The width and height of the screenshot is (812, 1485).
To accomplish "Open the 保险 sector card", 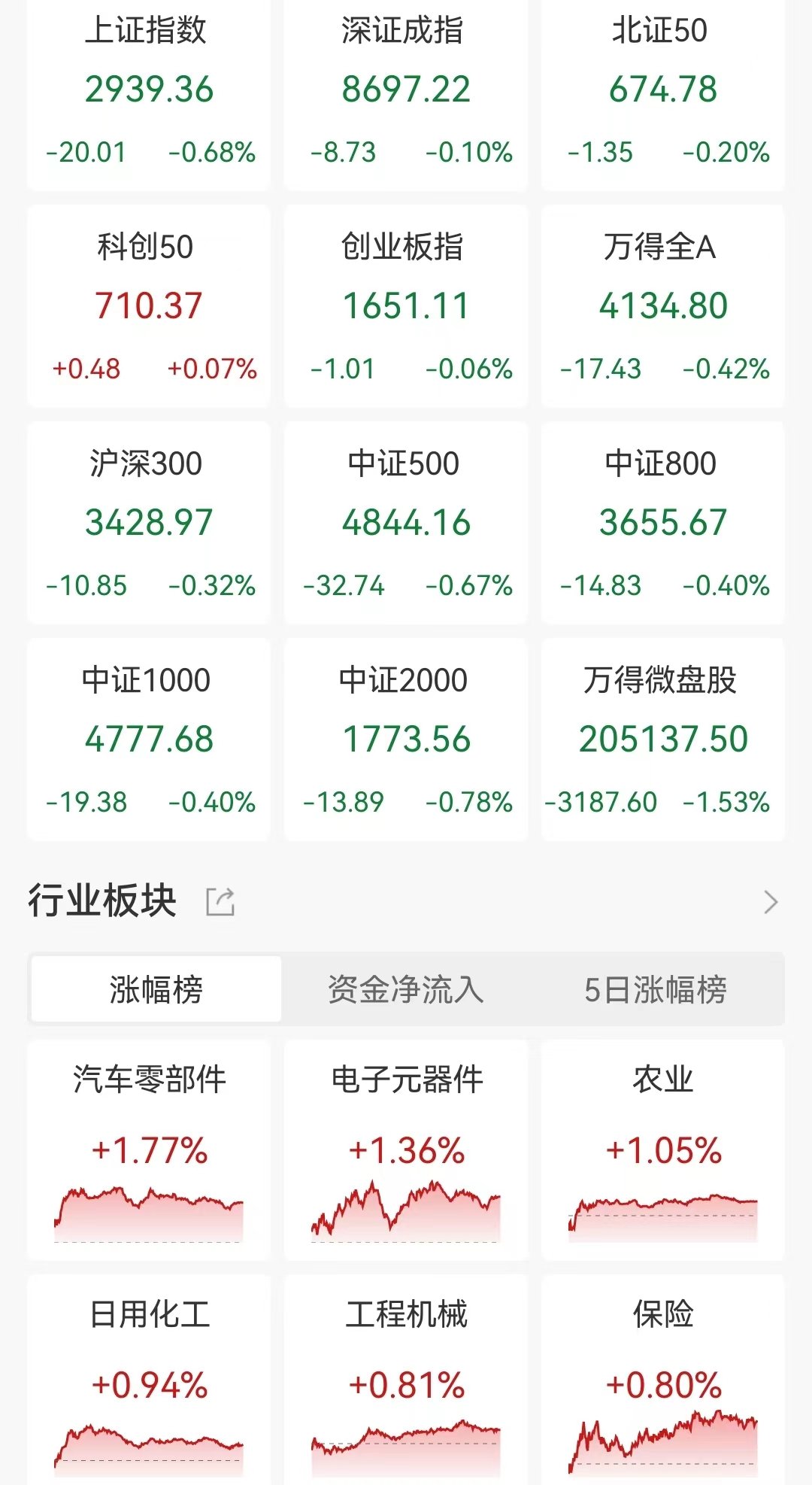I will (663, 1380).
